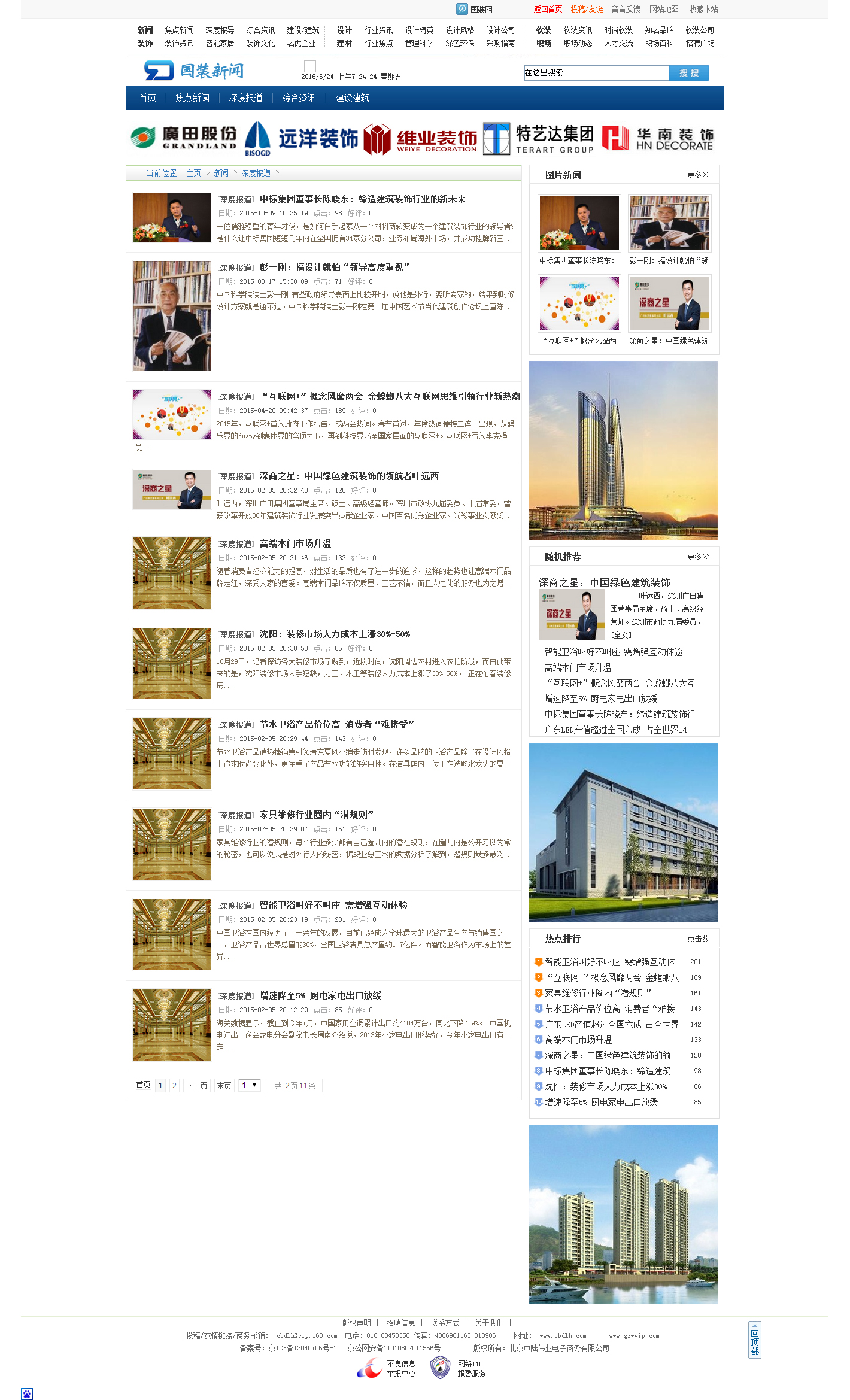Go to 首页 in blue nav bar
This screenshot has width=850, height=1400.
tap(147, 98)
